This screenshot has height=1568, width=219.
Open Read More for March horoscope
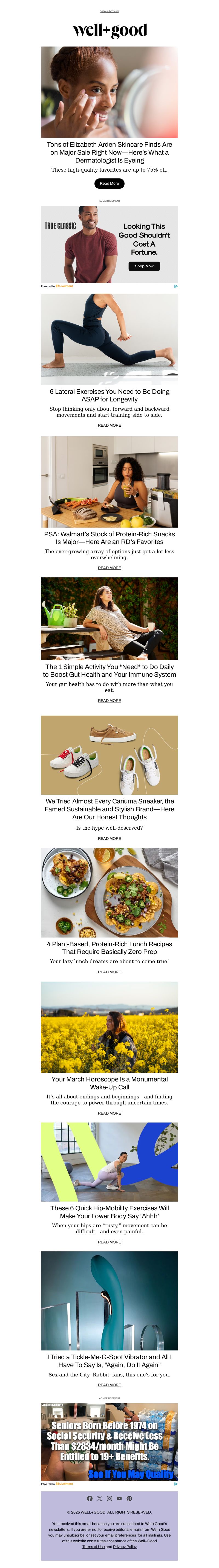pyautogui.click(x=109, y=1113)
